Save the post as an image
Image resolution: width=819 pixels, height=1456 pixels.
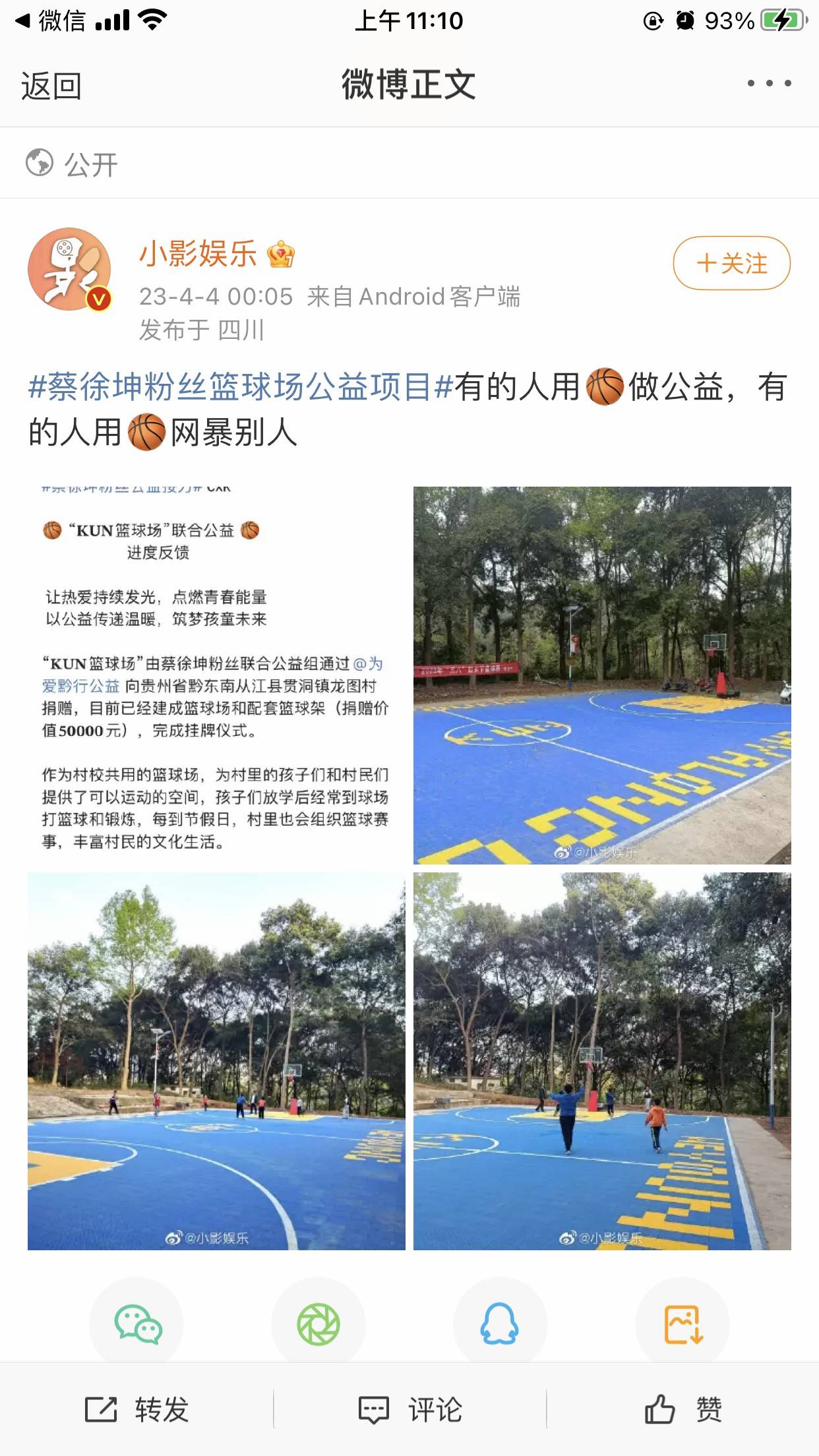(682, 1323)
